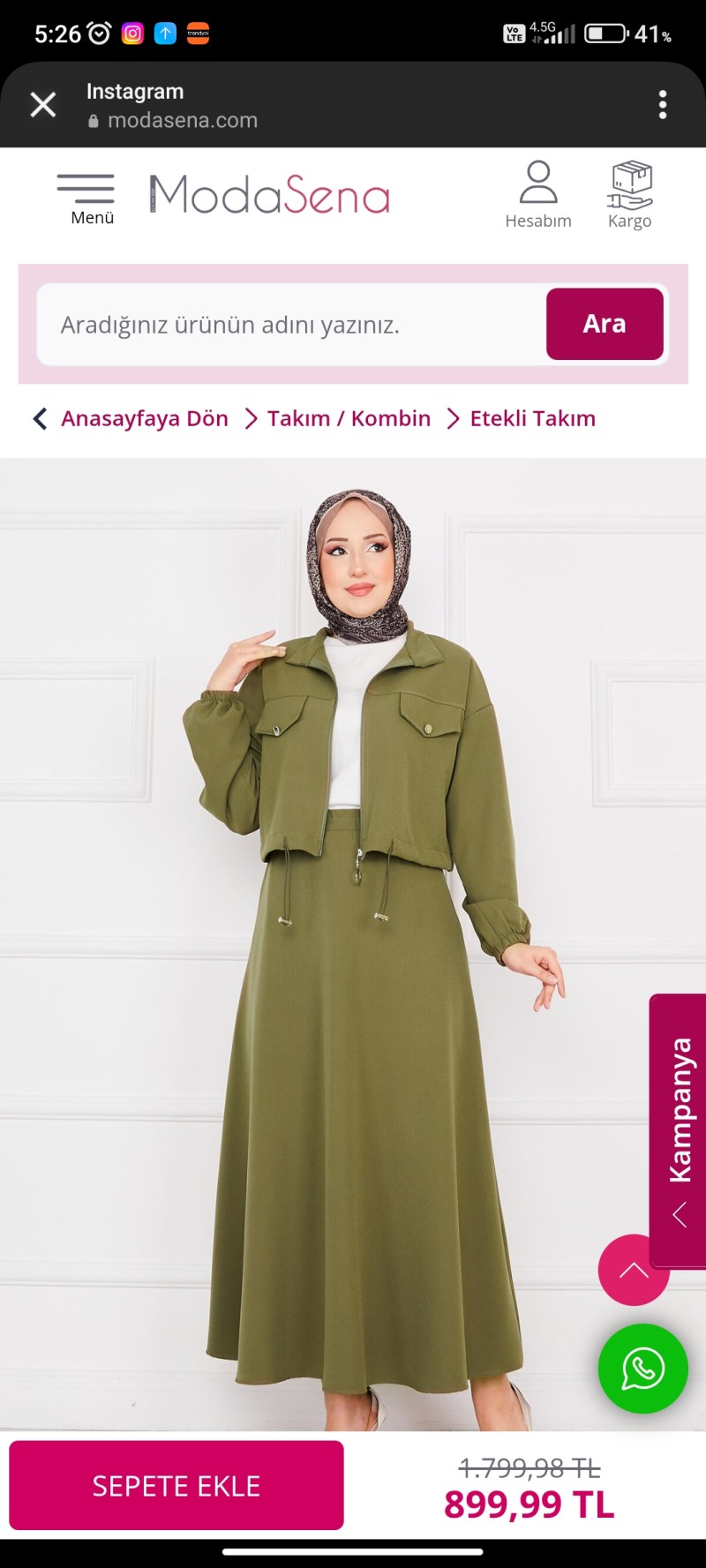Go to the ModaSena homepage logo
The width and height of the screenshot is (706, 1568).
click(269, 195)
